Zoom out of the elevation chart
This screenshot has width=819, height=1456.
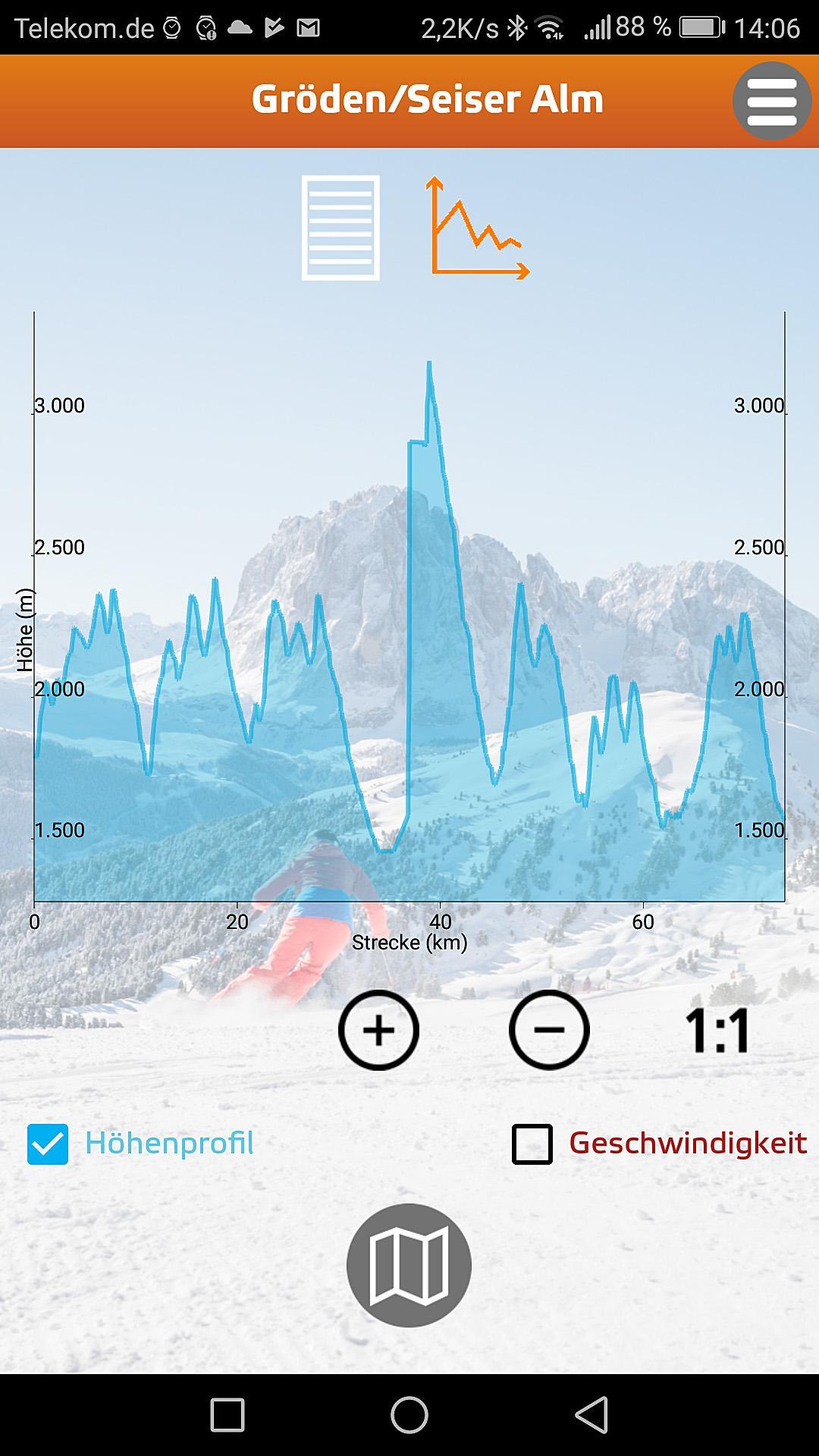pyautogui.click(x=549, y=1030)
